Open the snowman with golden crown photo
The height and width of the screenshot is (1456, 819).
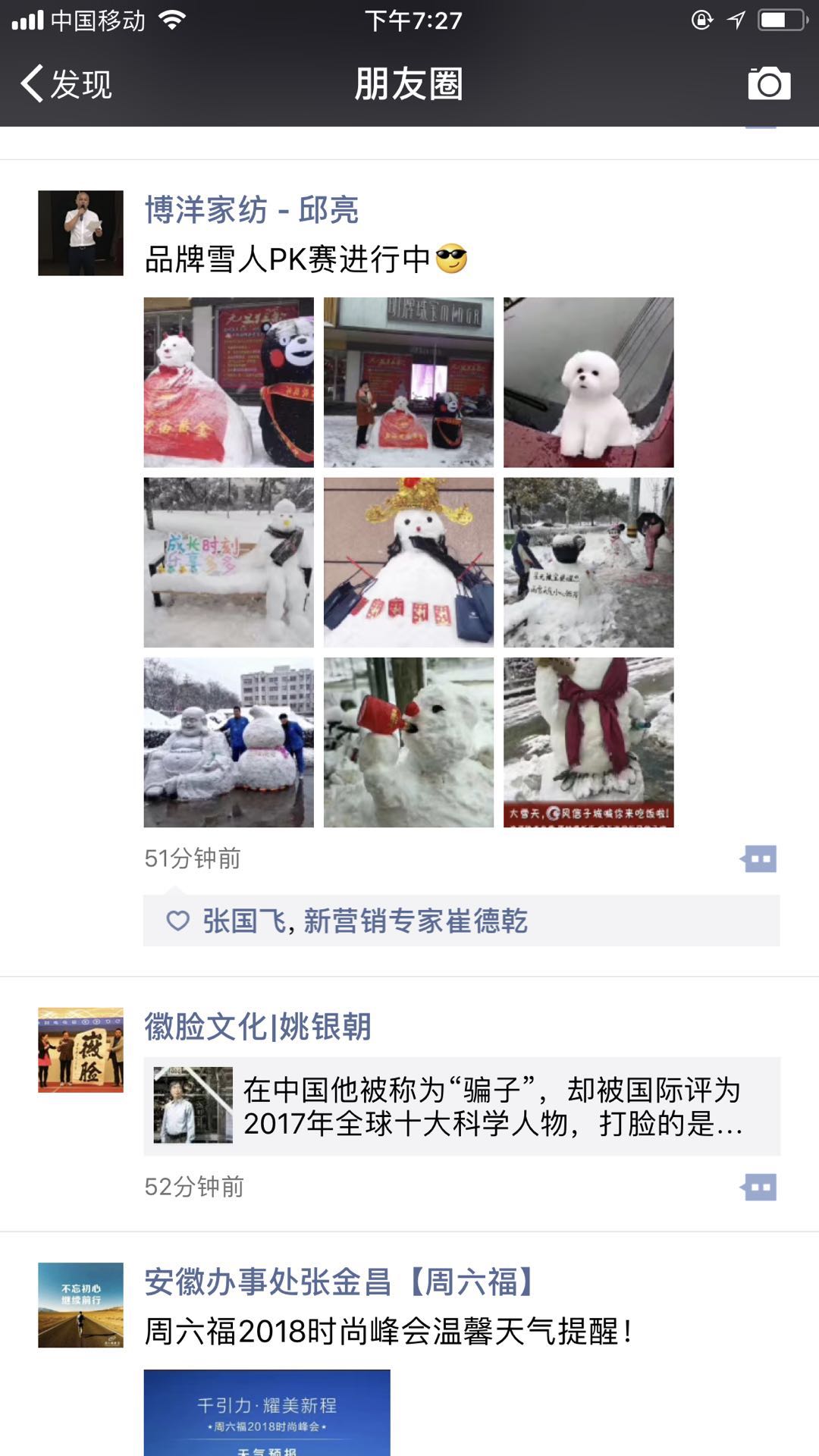click(408, 562)
